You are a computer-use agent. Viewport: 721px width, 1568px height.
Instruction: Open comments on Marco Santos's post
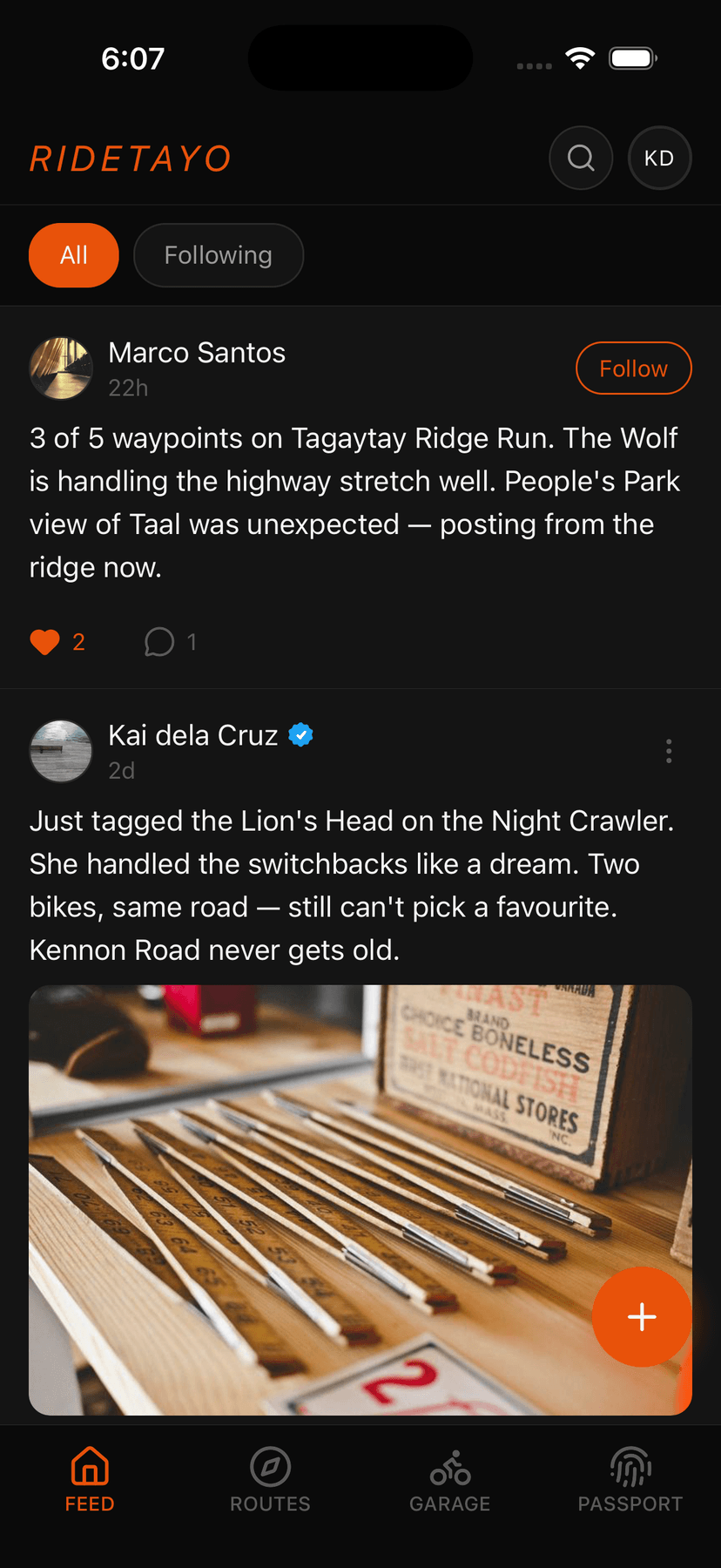(x=159, y=642)
